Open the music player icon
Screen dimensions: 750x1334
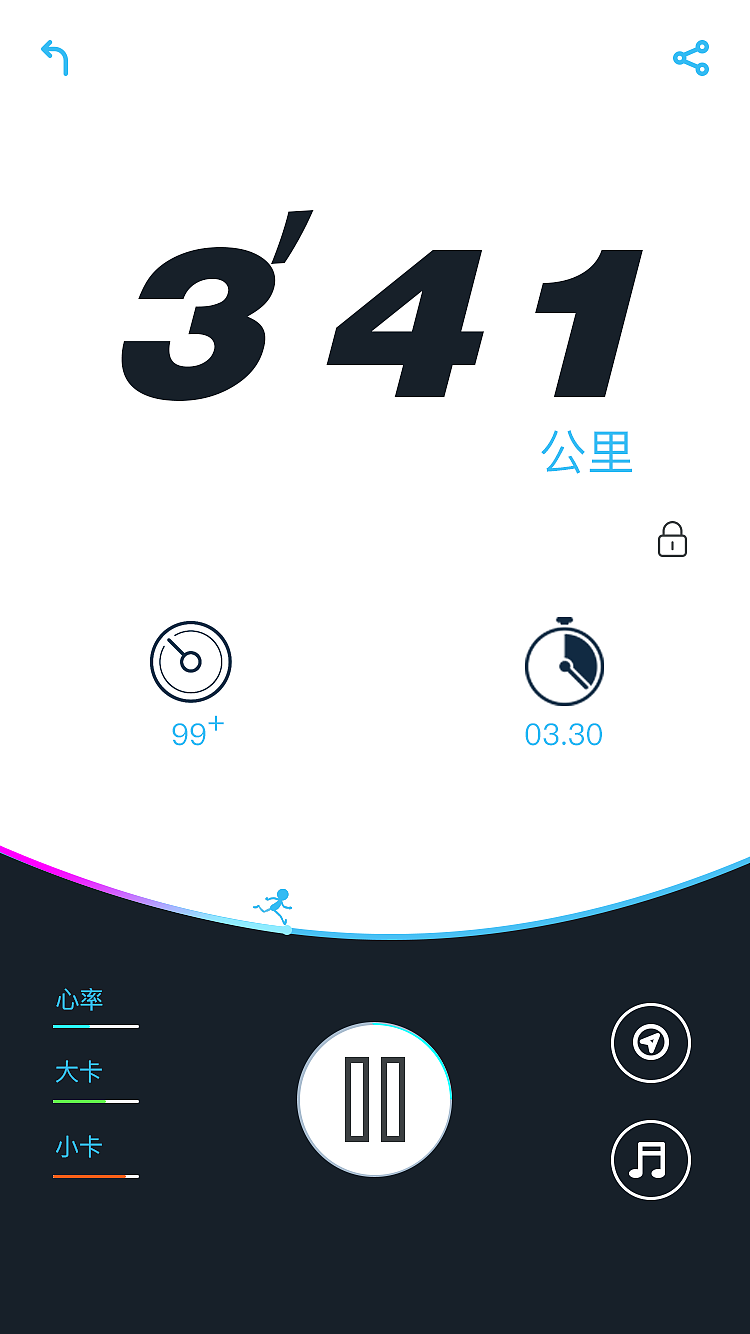point(650,1160)
